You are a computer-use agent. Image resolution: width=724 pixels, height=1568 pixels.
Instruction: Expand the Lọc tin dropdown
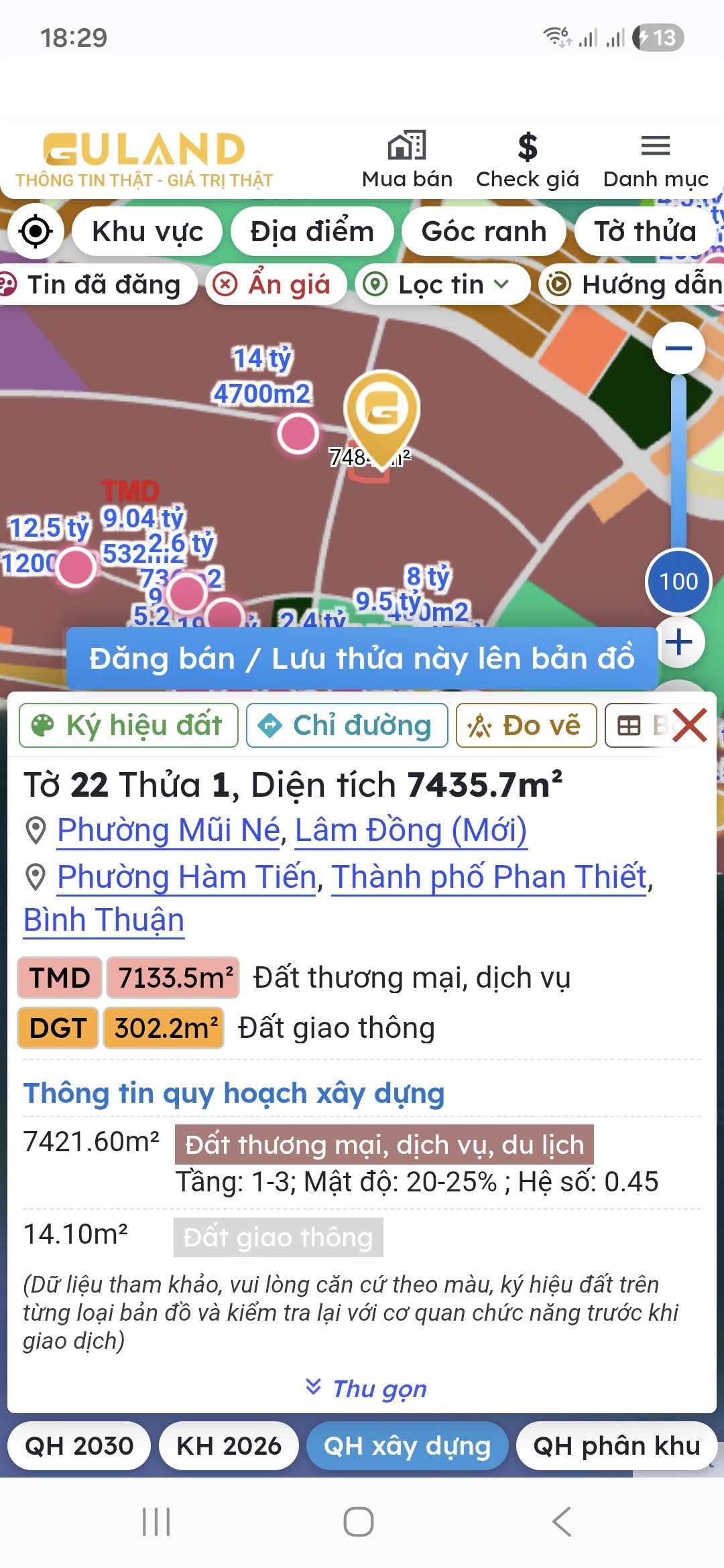[x=442, y=285]
